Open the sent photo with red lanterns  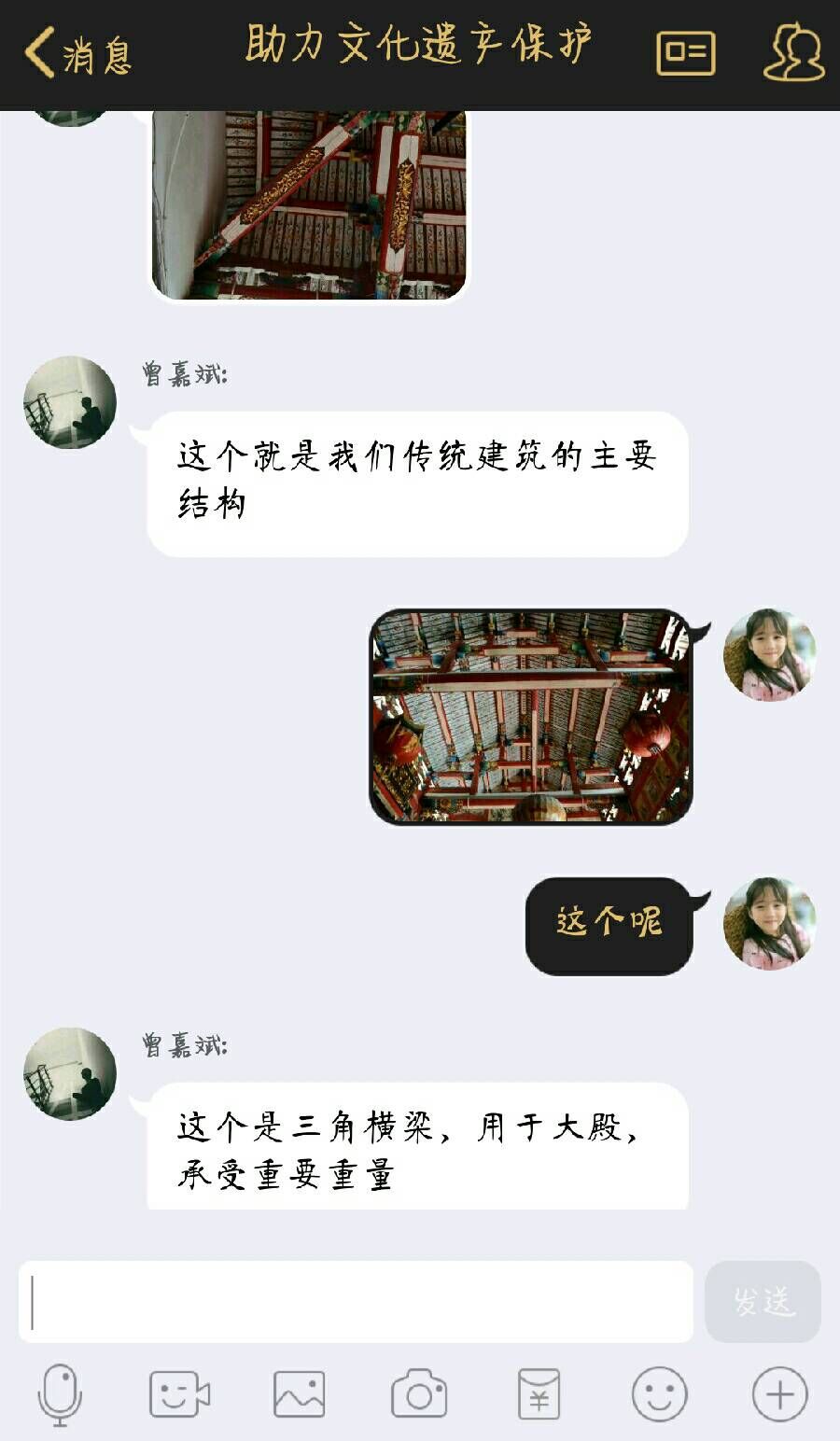[x=531, y=717]
